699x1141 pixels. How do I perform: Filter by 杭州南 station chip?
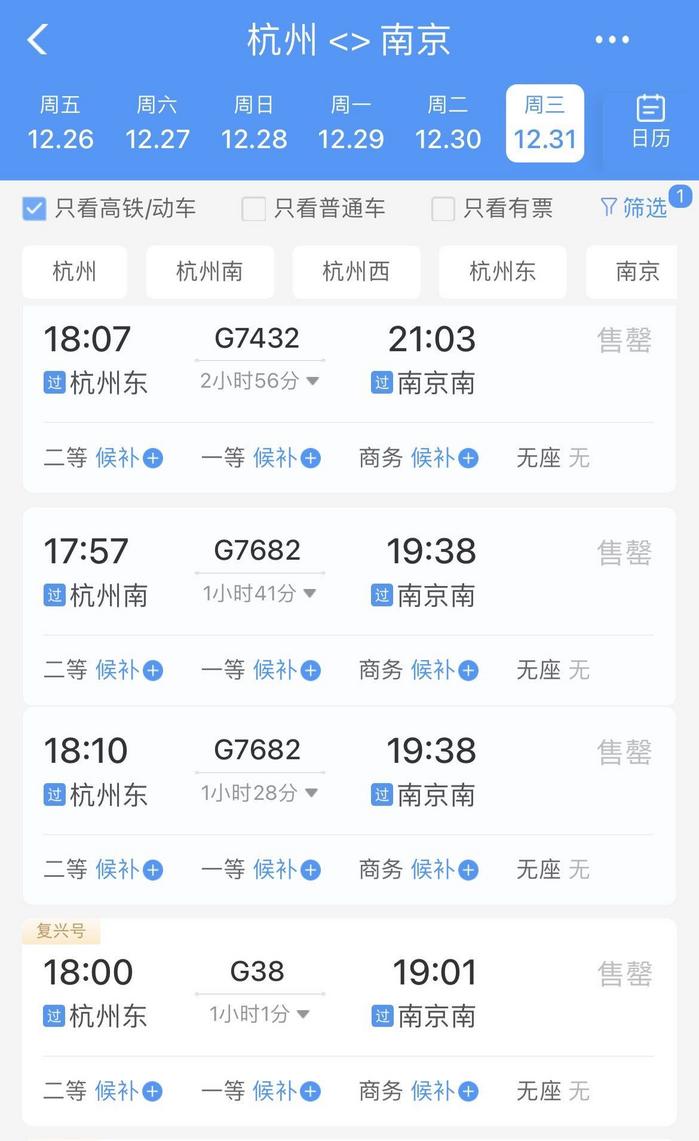209,271
